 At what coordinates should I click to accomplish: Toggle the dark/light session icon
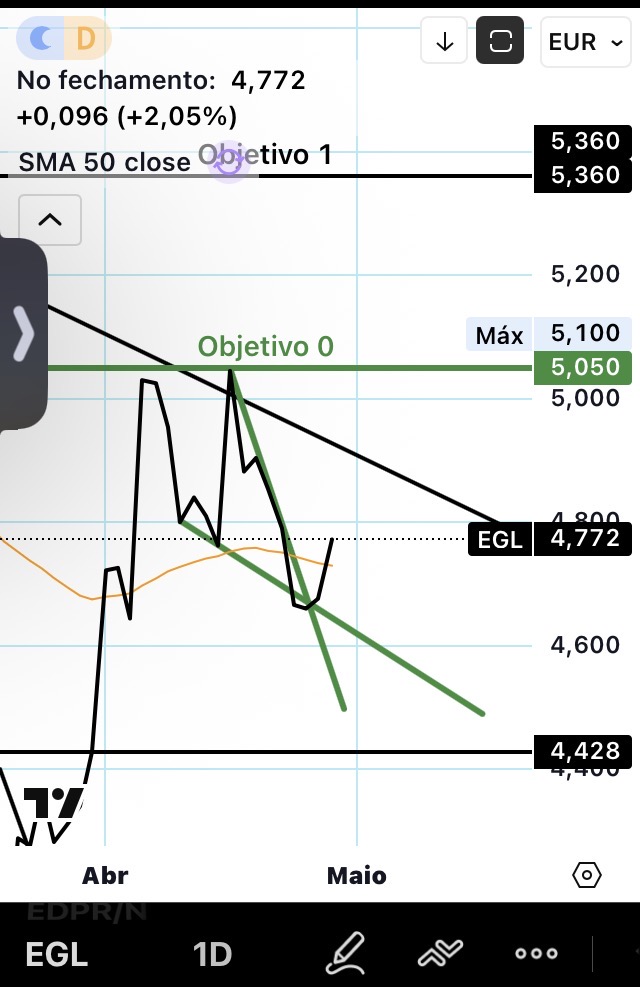[64, 39]
